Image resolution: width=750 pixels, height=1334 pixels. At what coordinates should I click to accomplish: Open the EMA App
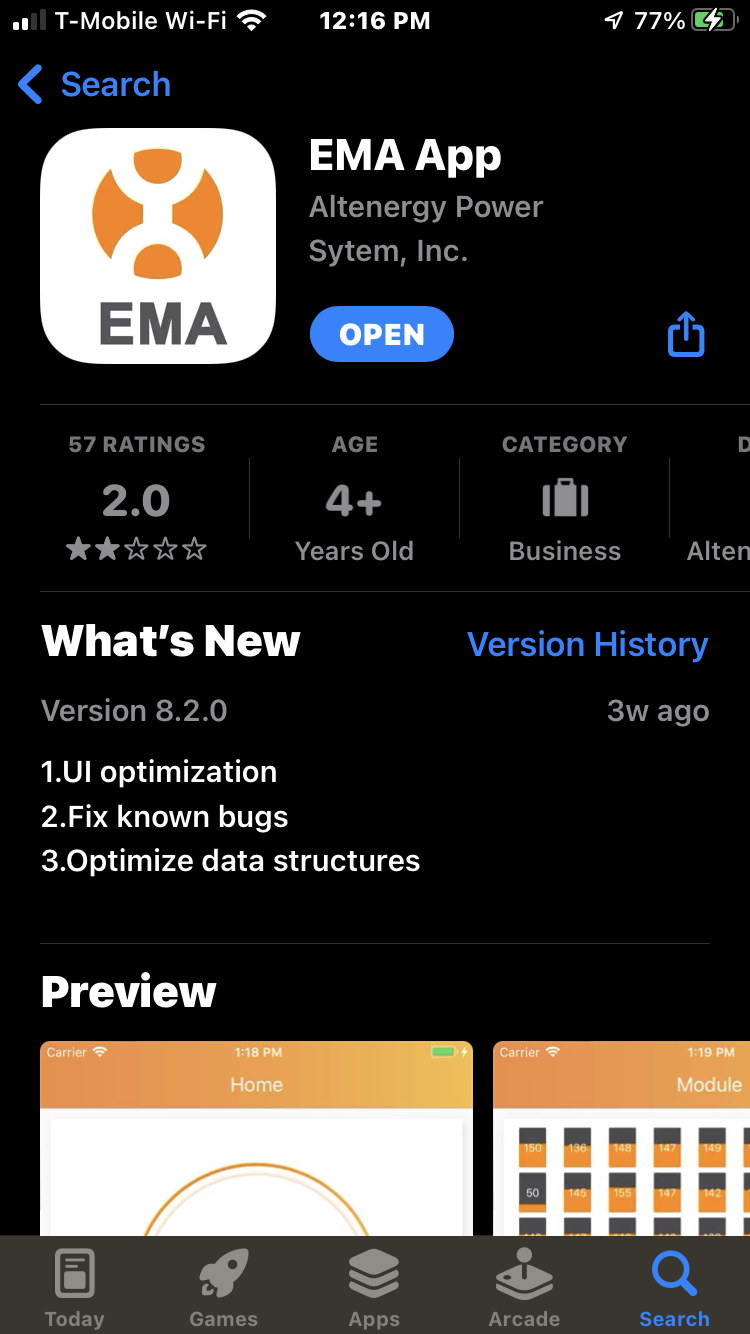pos(381,334)
